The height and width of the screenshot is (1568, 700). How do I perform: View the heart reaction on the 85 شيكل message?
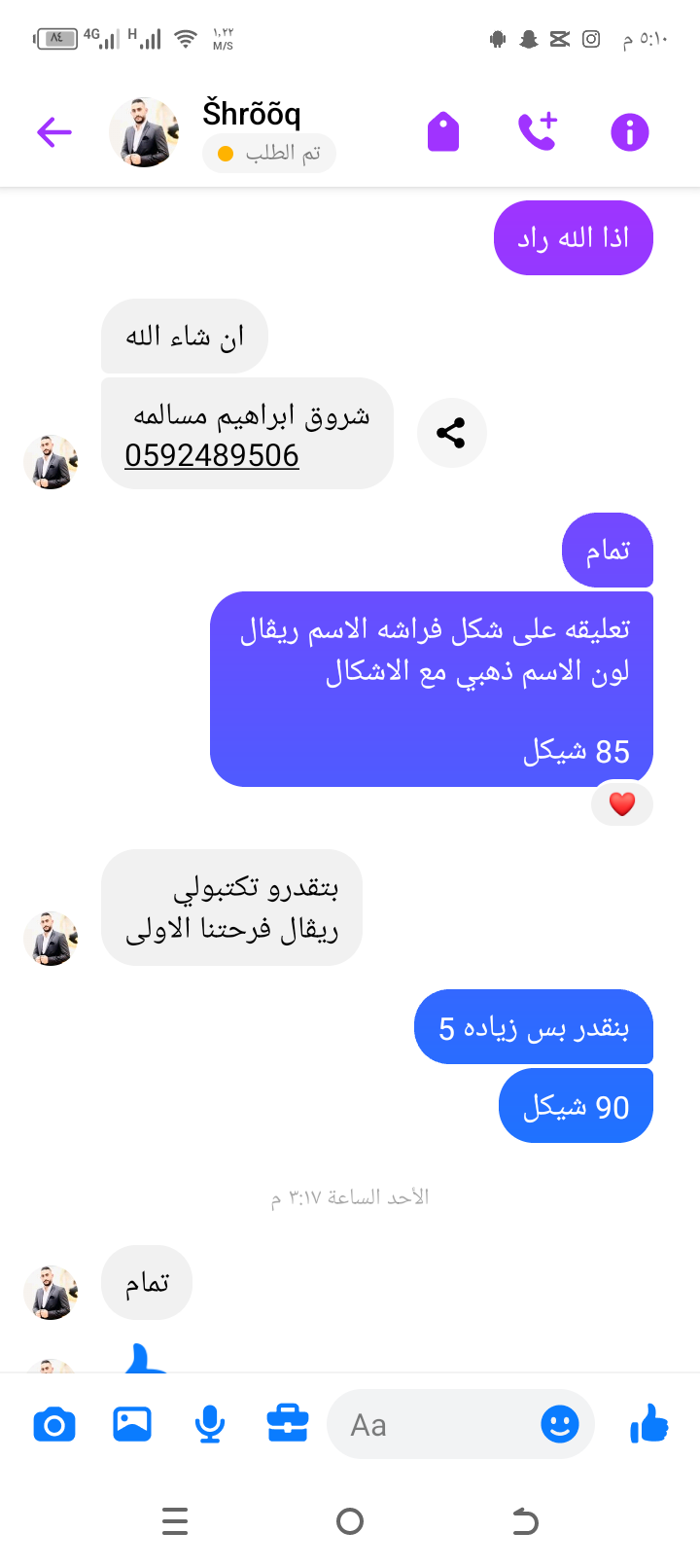click(622, 804)
